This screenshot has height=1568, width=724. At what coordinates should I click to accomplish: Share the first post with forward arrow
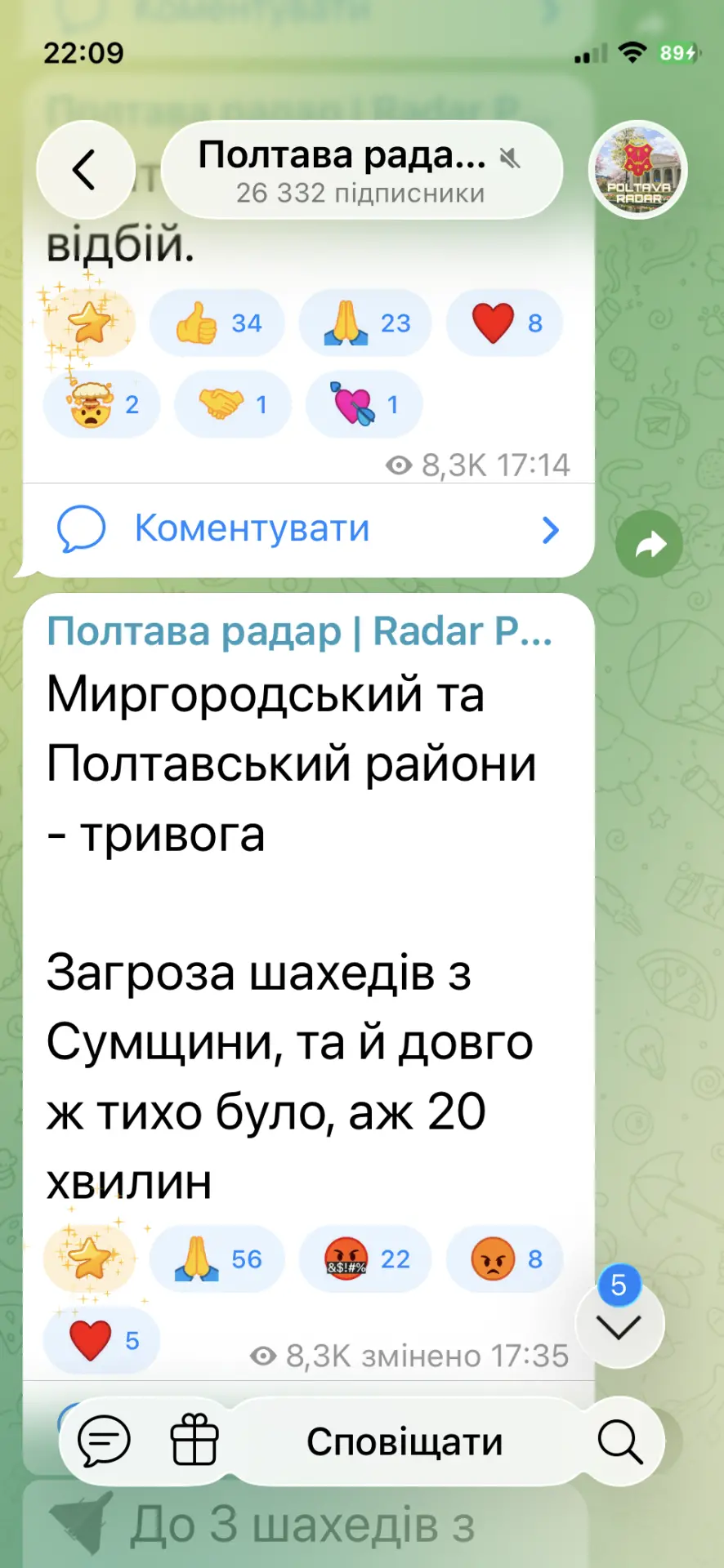(x=649, y=544)
